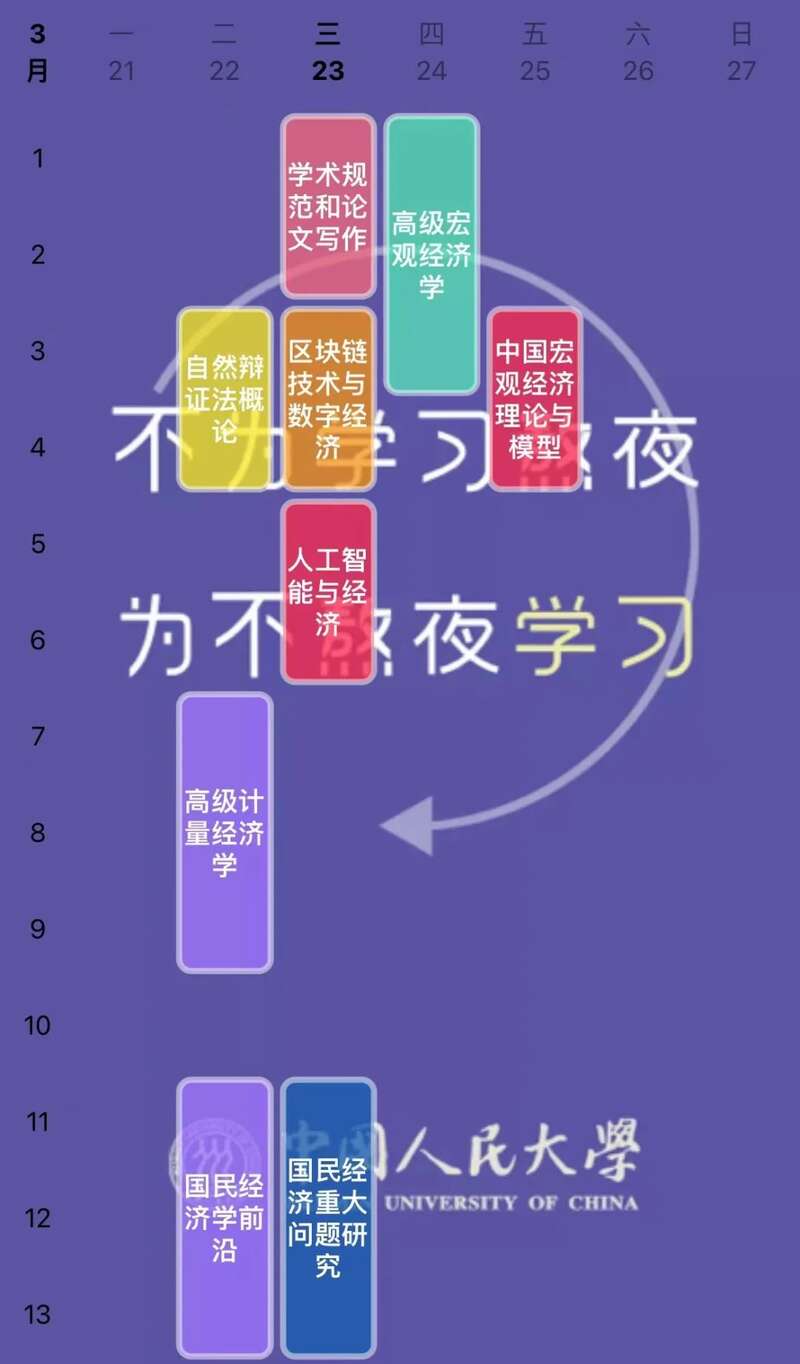Open 中国宏观经济理论与模型 course

pos(535,399)
